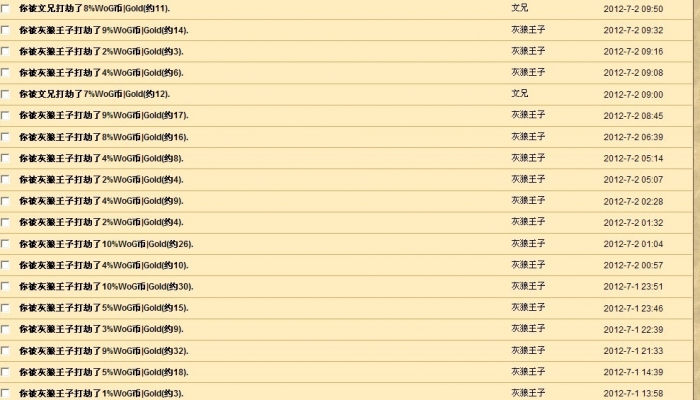Open the message about 5% WoG币 (约15)
This screenshot has height=400, width=700.
[x=102, y=308]
